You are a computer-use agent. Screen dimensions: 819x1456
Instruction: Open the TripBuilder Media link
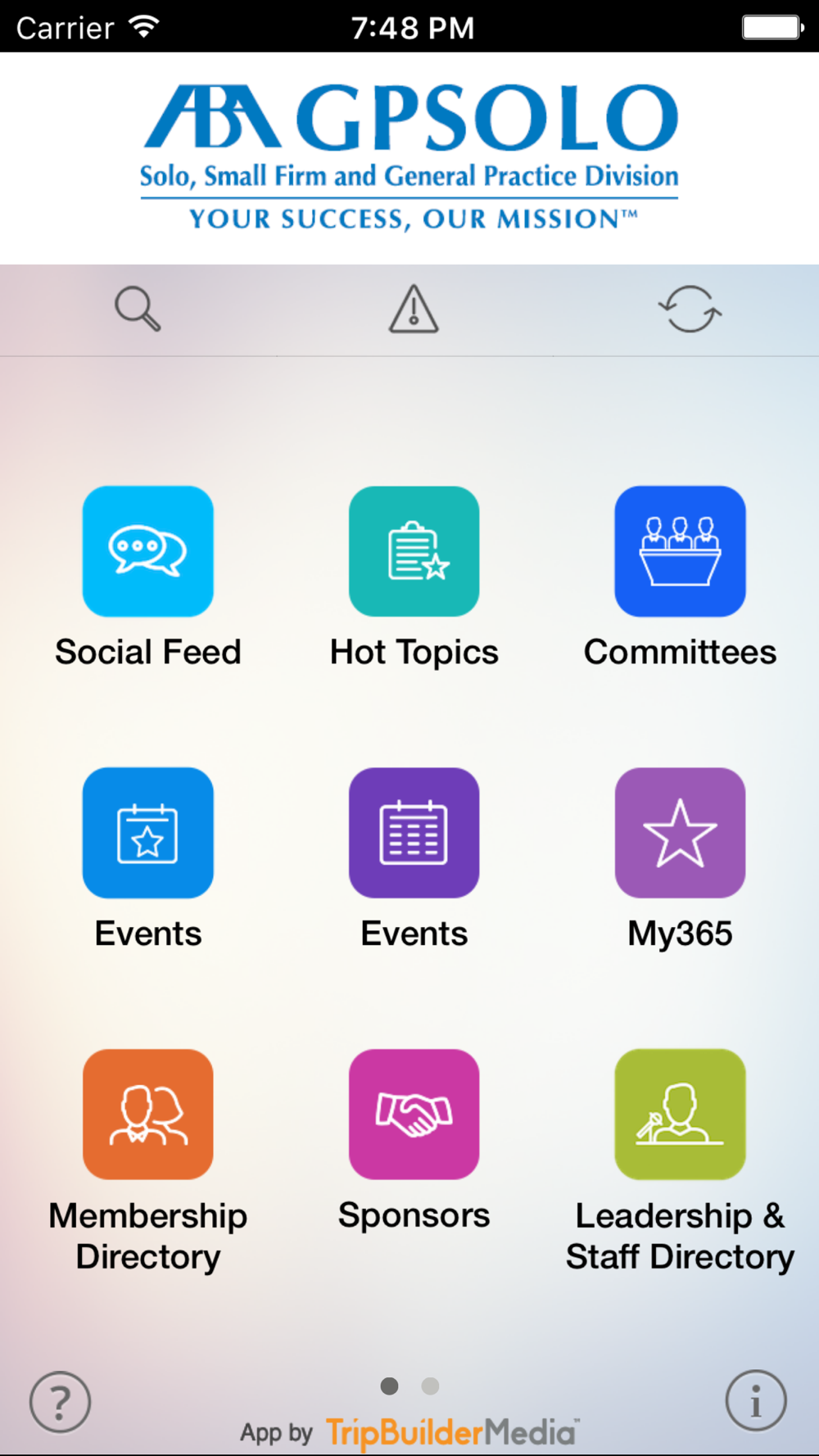click(x=453, y=1432)
